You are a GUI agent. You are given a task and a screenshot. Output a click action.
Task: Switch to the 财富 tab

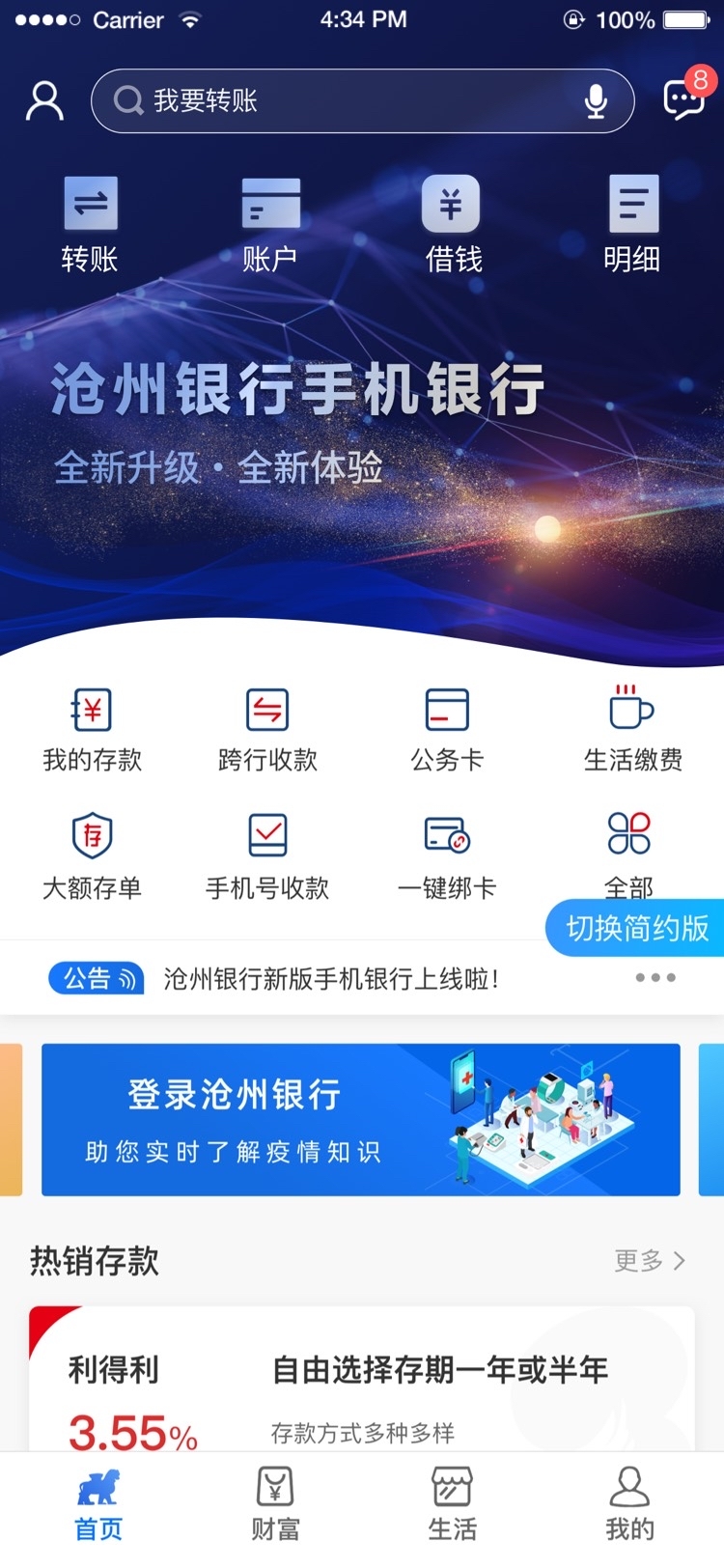pos(275,1504)
